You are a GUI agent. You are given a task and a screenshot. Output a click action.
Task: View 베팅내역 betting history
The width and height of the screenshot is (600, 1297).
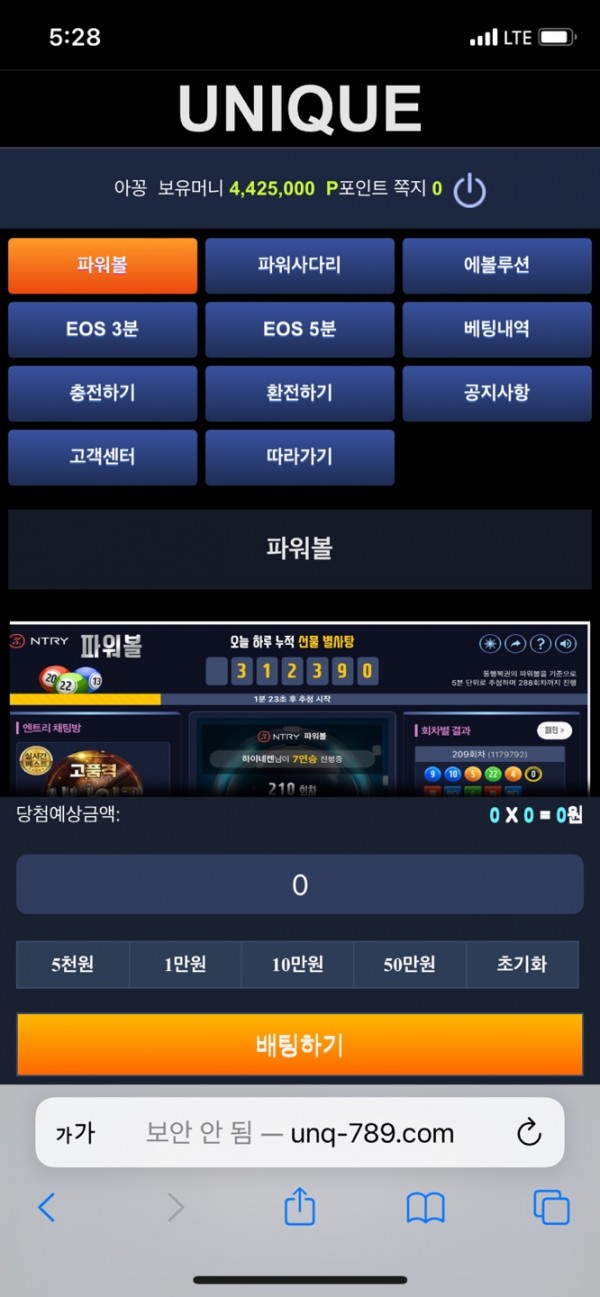pyautogui.click(x=496, y=329)
